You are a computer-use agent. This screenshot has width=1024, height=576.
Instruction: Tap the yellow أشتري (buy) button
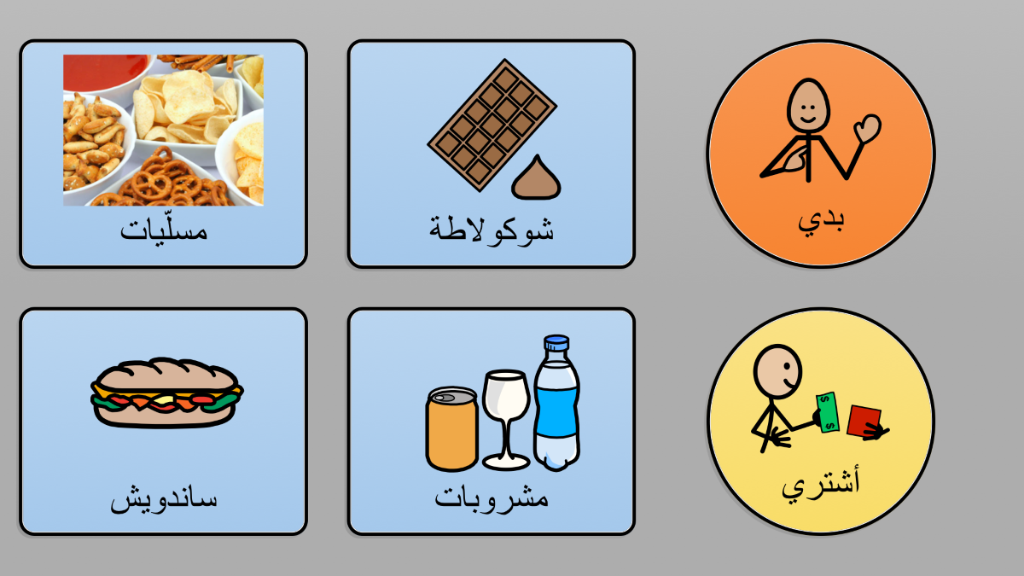(820, 421)
